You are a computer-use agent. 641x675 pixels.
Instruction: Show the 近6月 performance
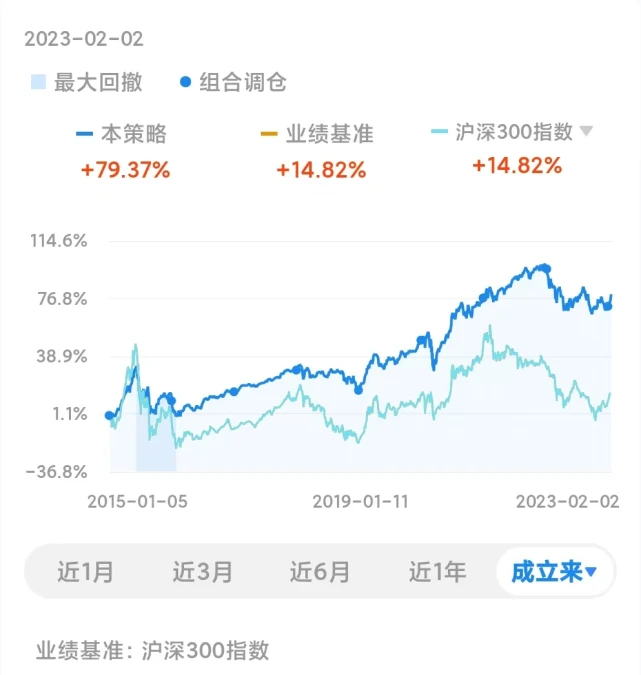click(x=320, y=572)
